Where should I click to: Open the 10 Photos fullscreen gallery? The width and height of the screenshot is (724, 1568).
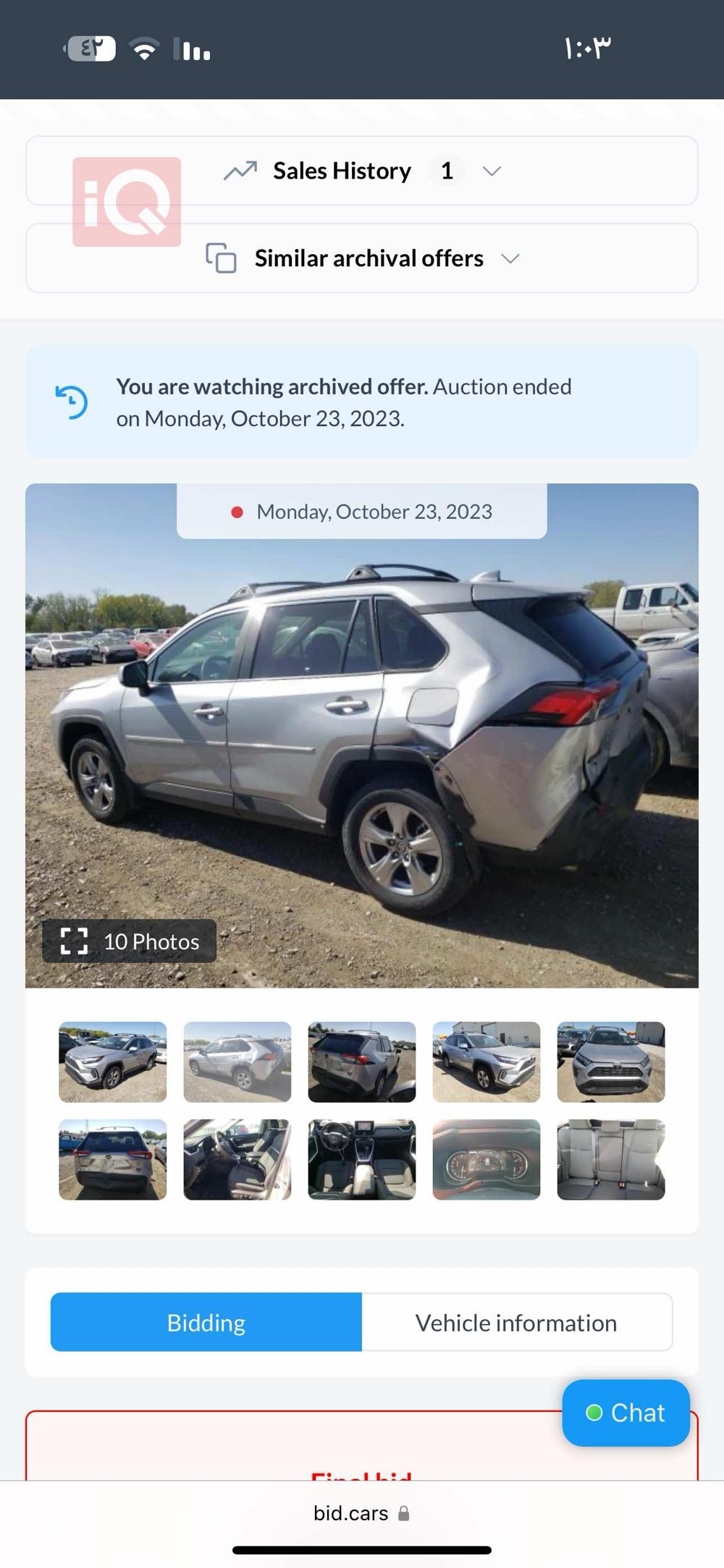pos(129,941)
